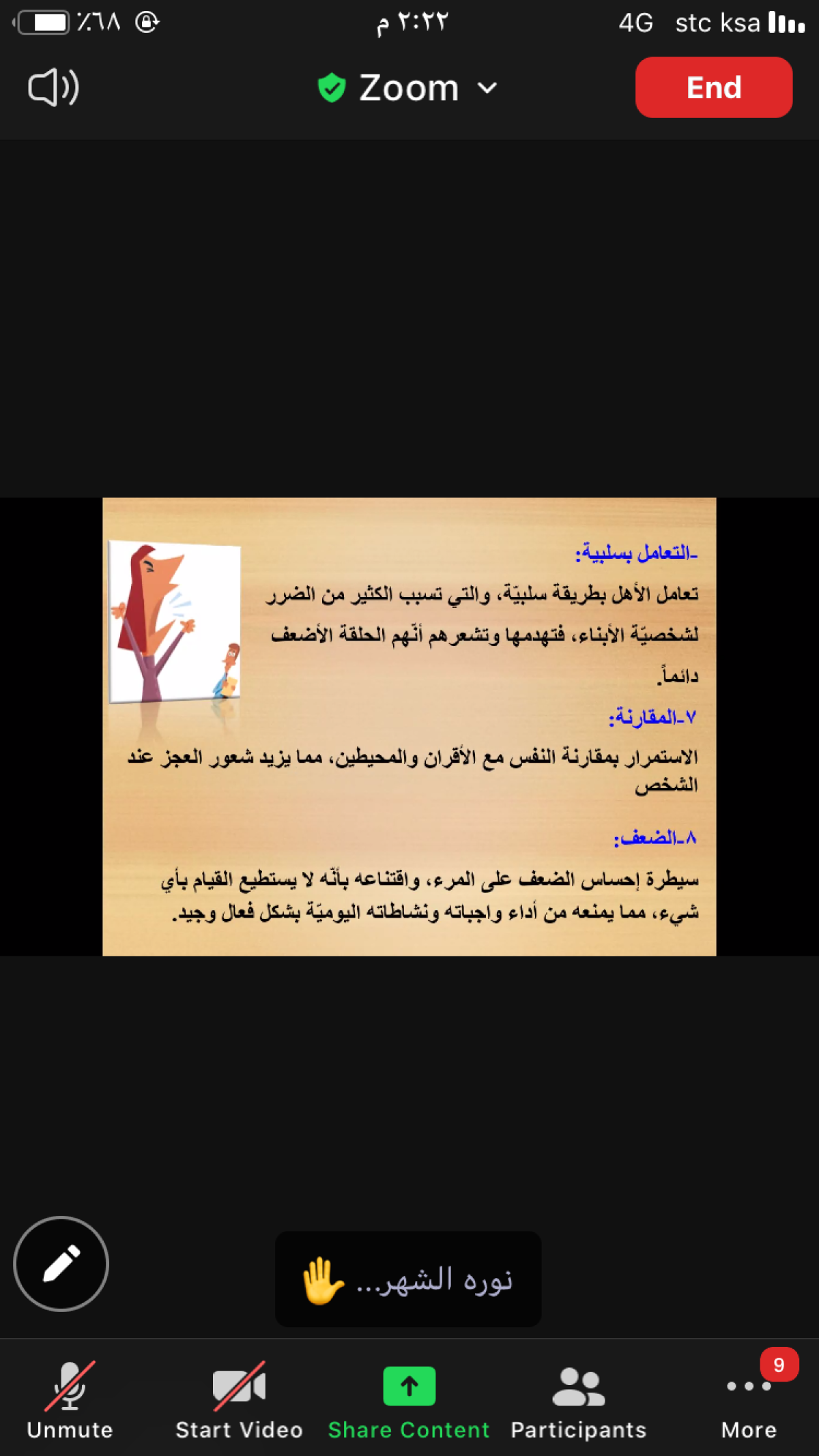Toggle the speaker audio icon
The image size is (819, 1456).
coord(53,87)
